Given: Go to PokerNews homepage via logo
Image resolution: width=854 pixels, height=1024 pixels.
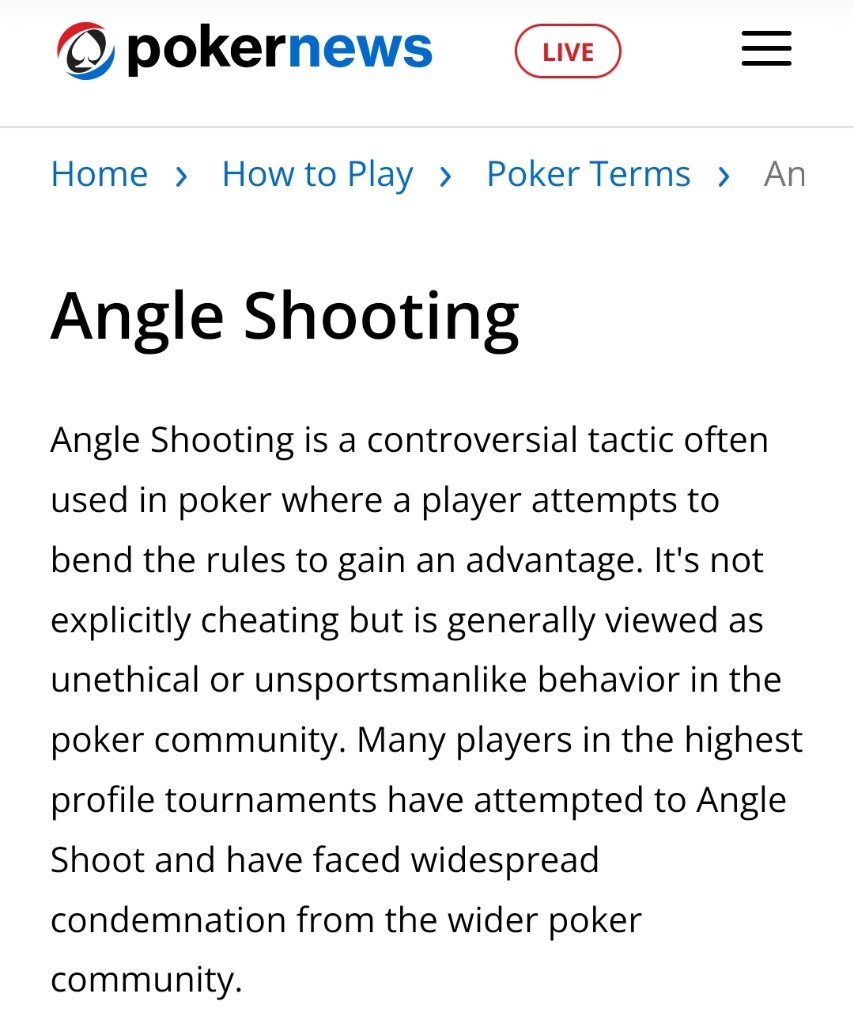Looking at the screenshot, I should 244,50.
